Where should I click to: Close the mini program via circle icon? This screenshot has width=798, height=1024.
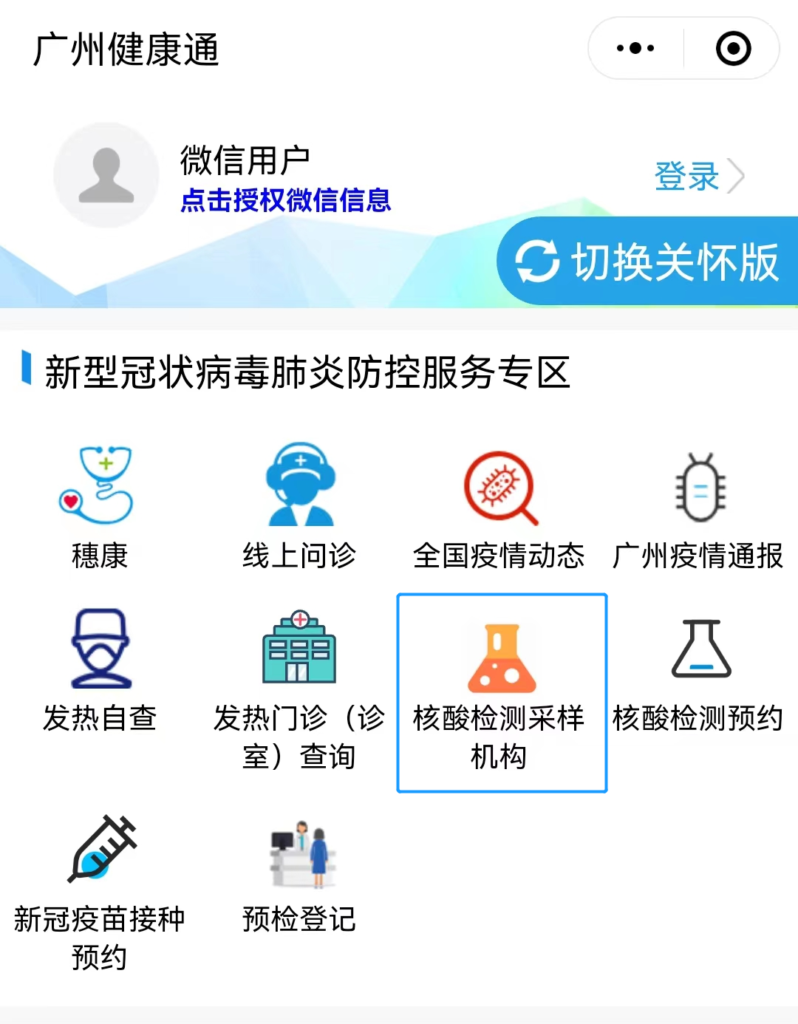pyautogui.click(x=733, y=48)
